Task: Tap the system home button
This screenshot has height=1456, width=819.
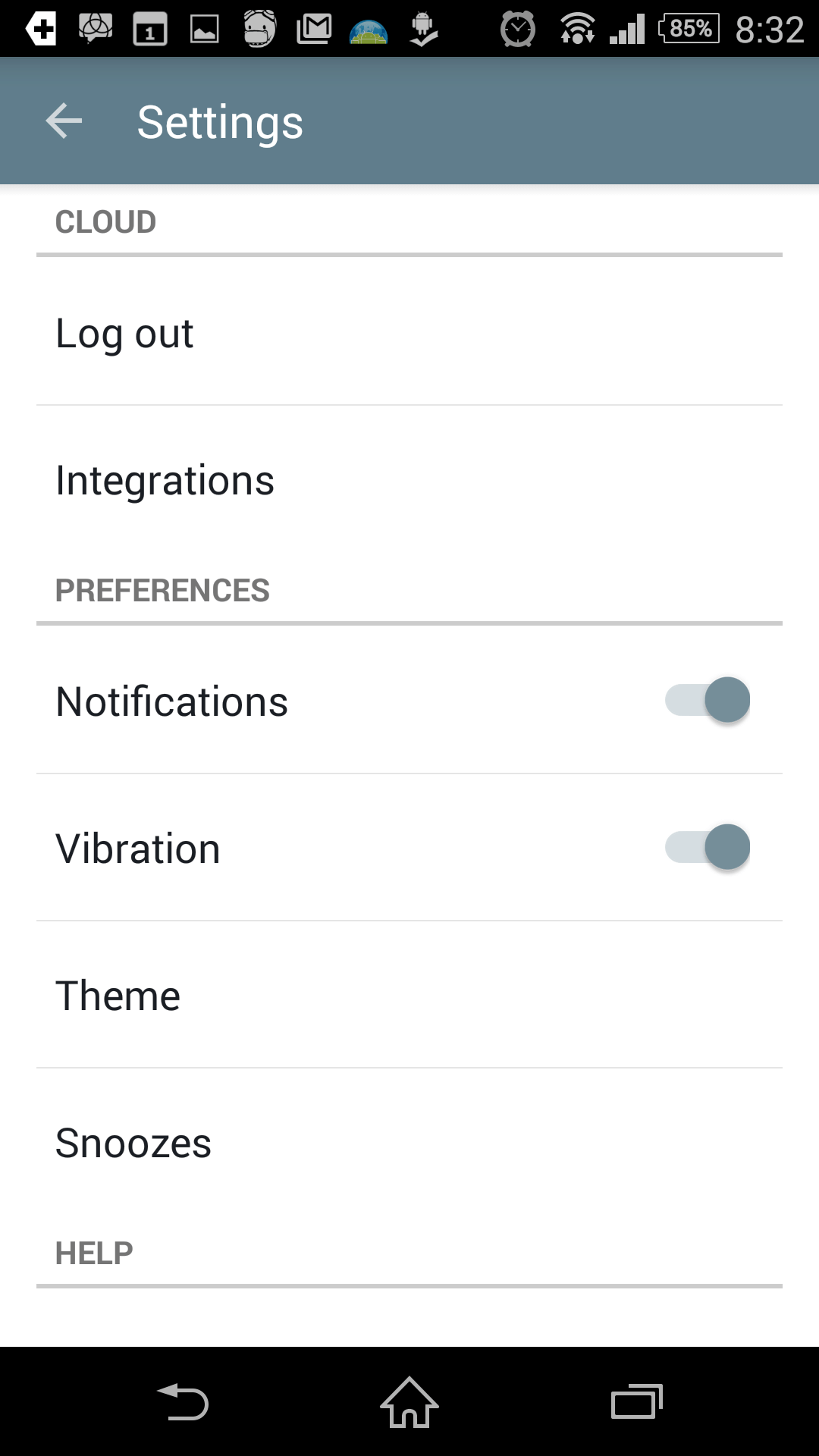Action: [x=409, y=1401]
